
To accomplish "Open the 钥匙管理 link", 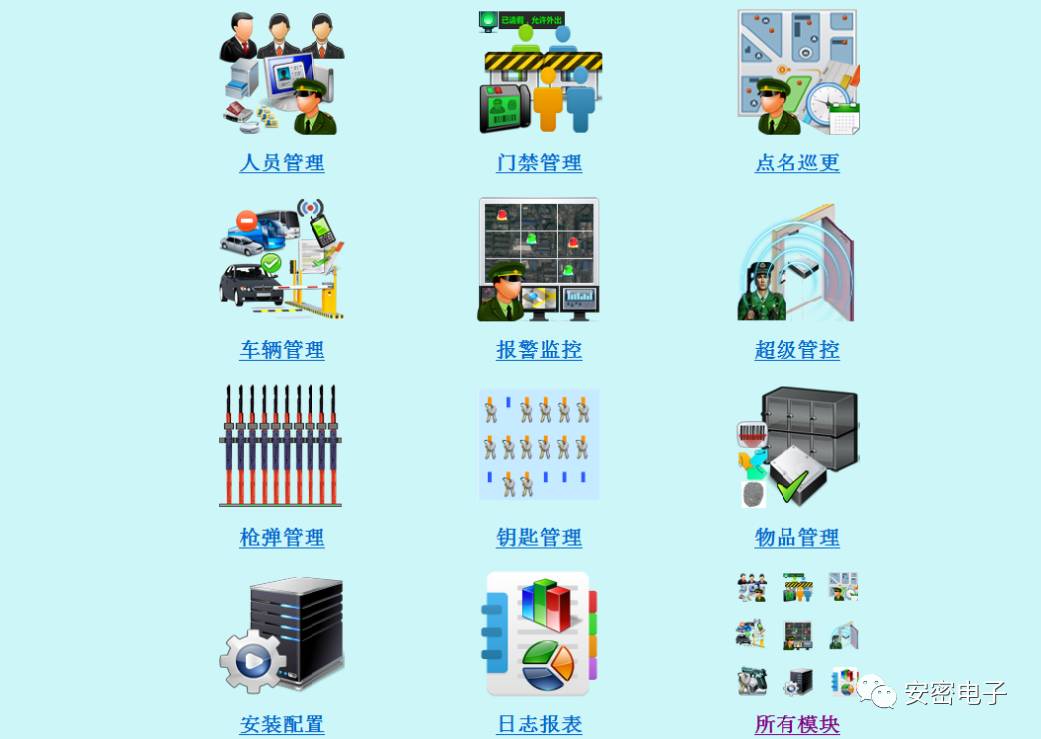I will tap(539, 538).
